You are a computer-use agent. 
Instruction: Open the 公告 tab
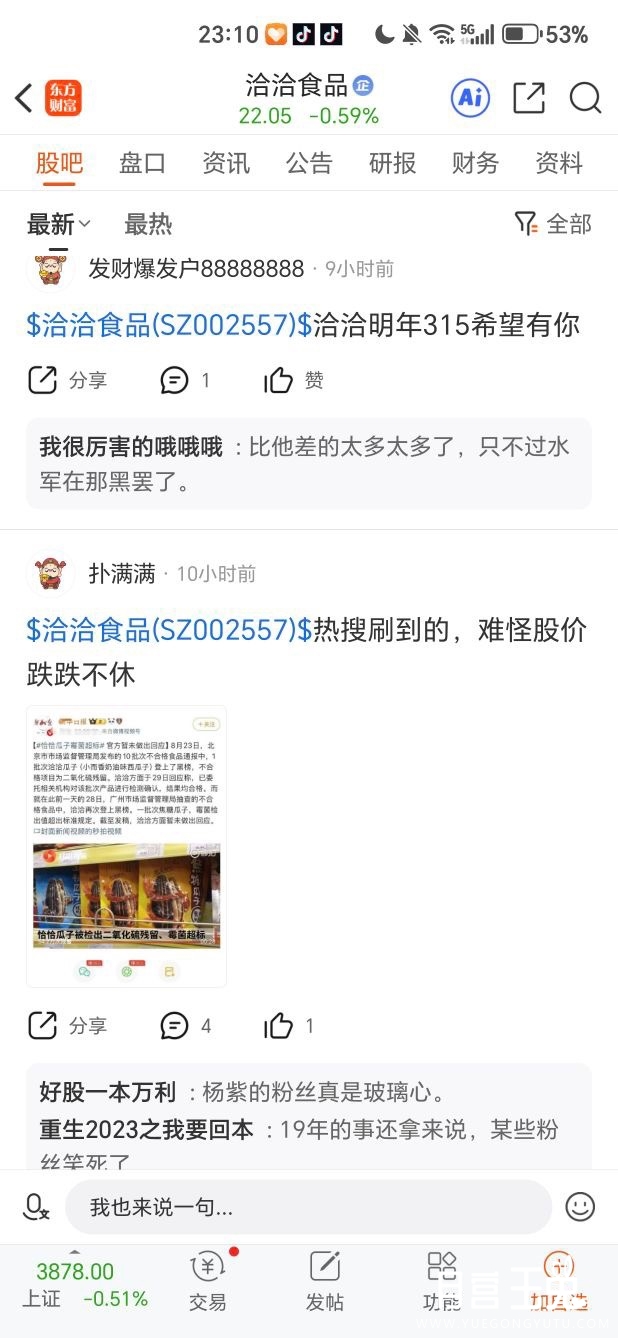click(309, 163)
